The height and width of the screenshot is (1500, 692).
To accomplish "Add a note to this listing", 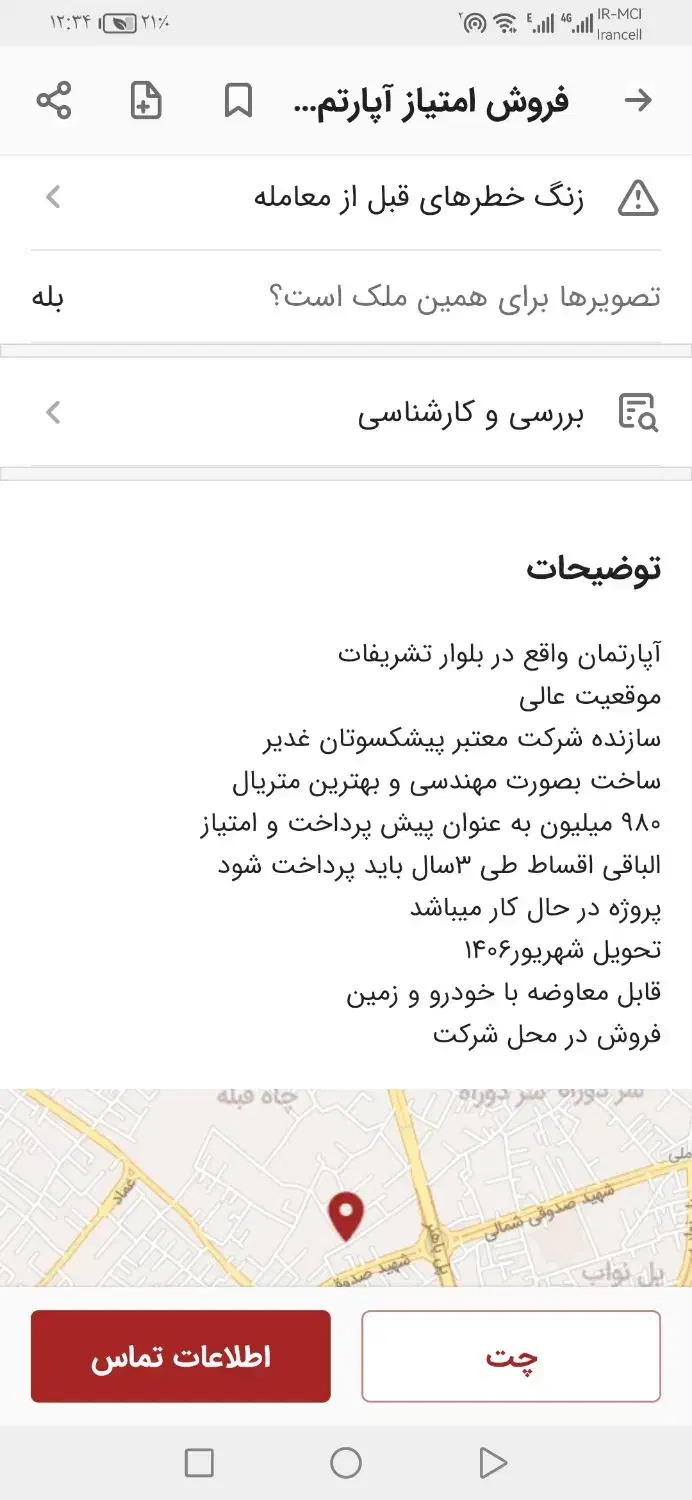I will (x=146, y=101).
